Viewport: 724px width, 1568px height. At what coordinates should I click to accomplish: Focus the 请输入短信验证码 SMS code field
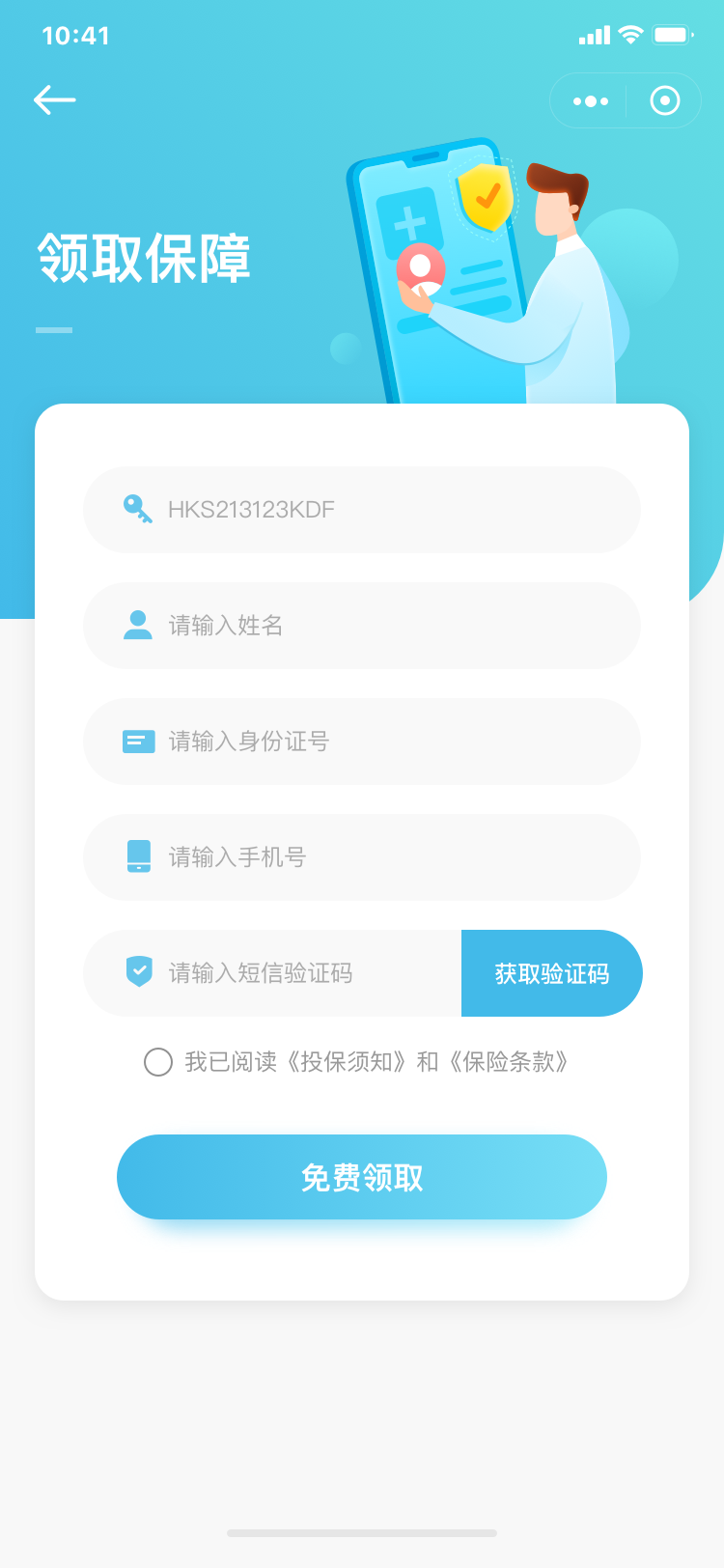coord(272,973)
